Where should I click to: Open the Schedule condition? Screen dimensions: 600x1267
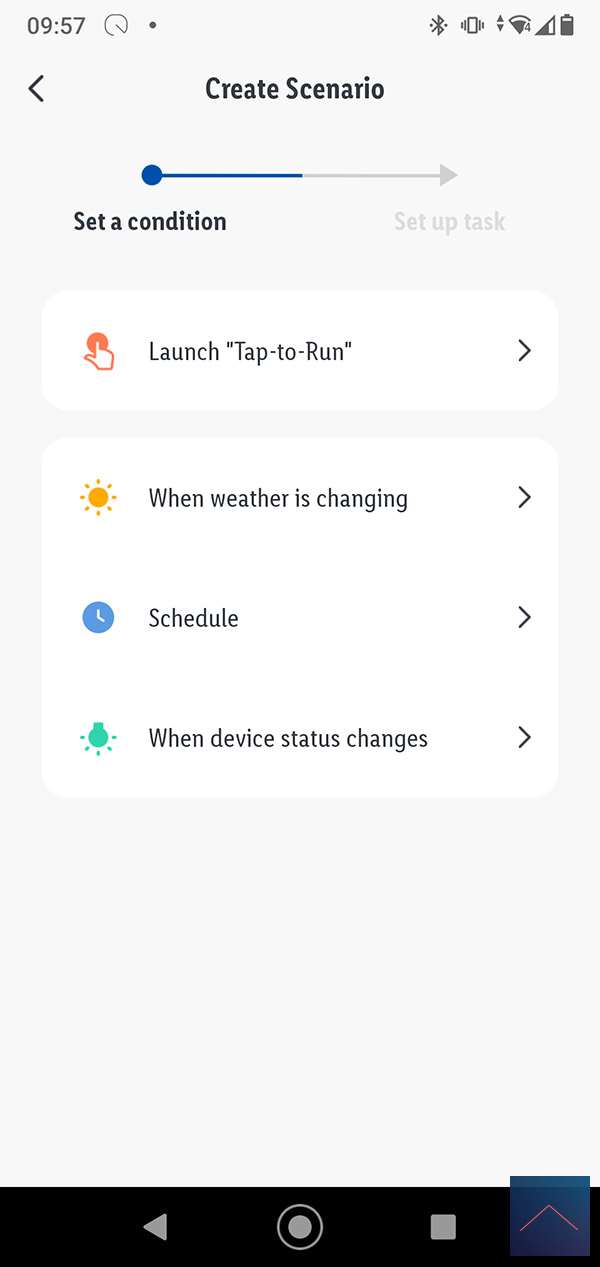click(x=300, y=618)
